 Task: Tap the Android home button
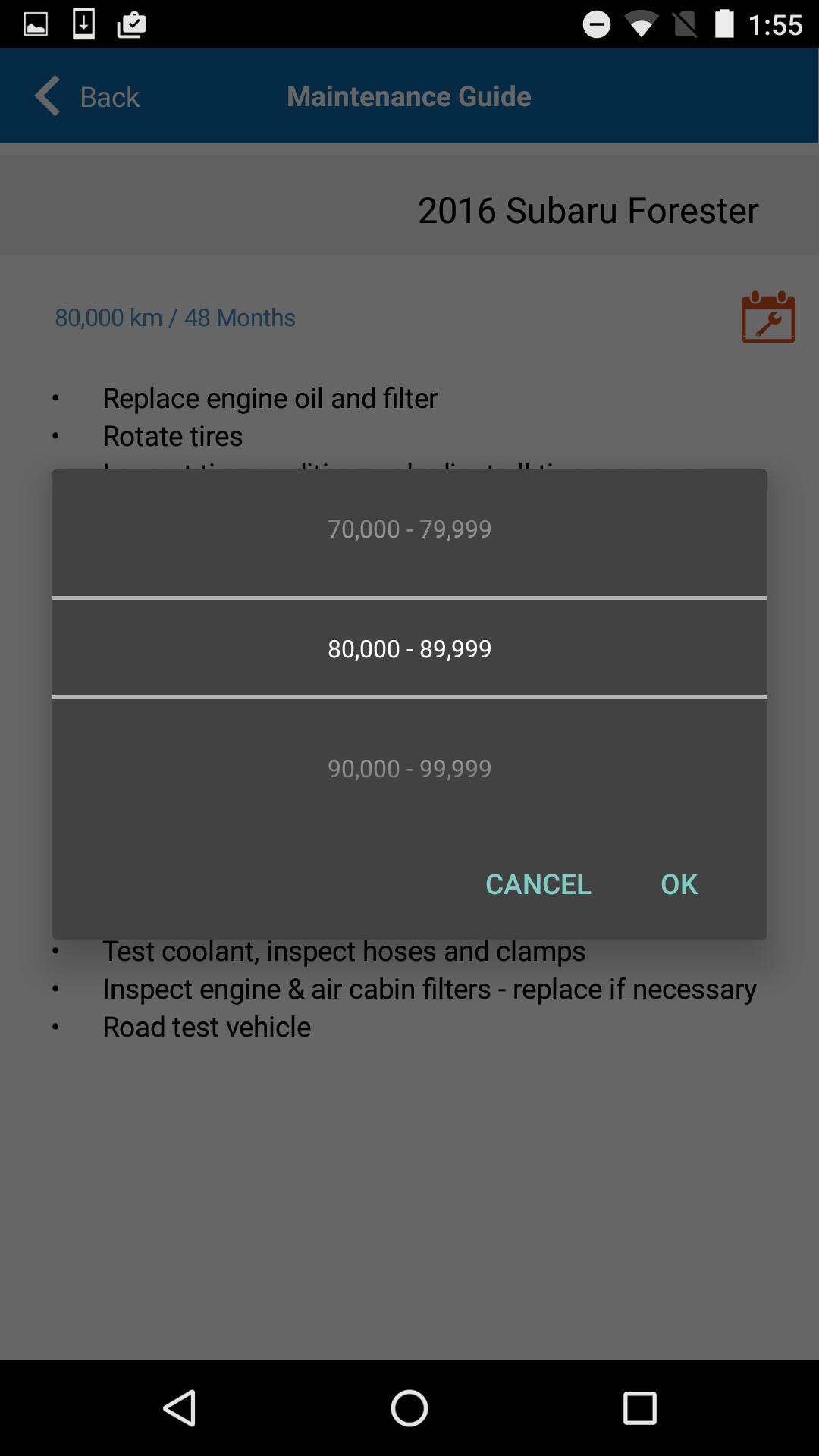coord(409,1408)
